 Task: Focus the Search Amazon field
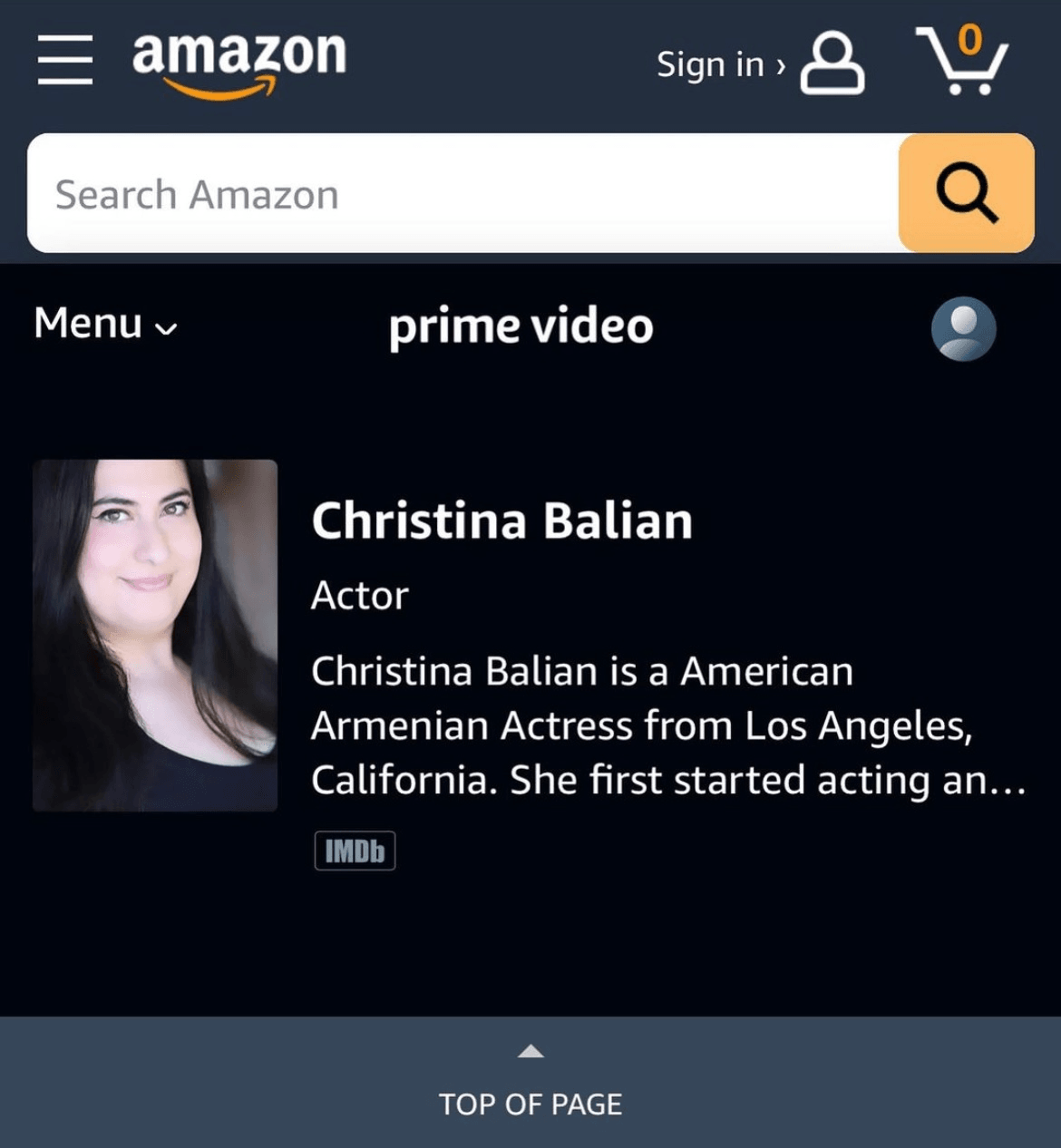click(x=462, y=194)
